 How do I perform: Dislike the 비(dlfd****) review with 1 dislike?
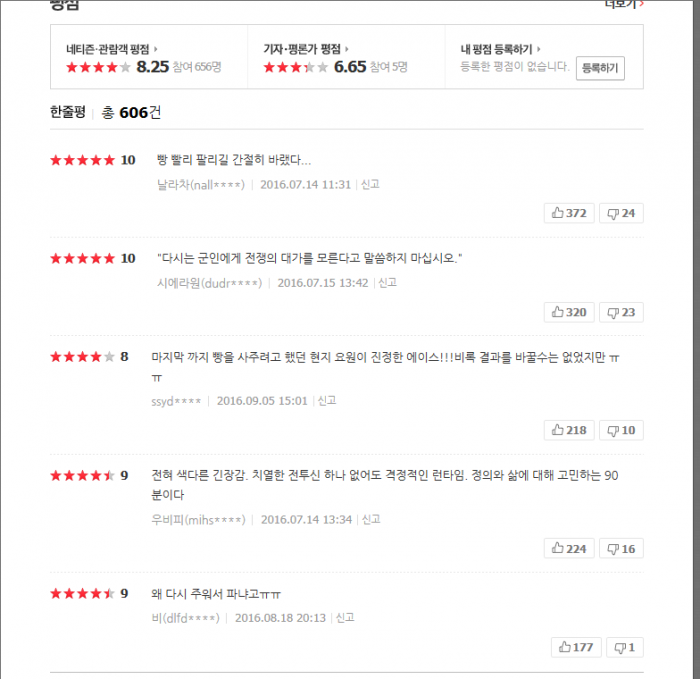(625, 647)
